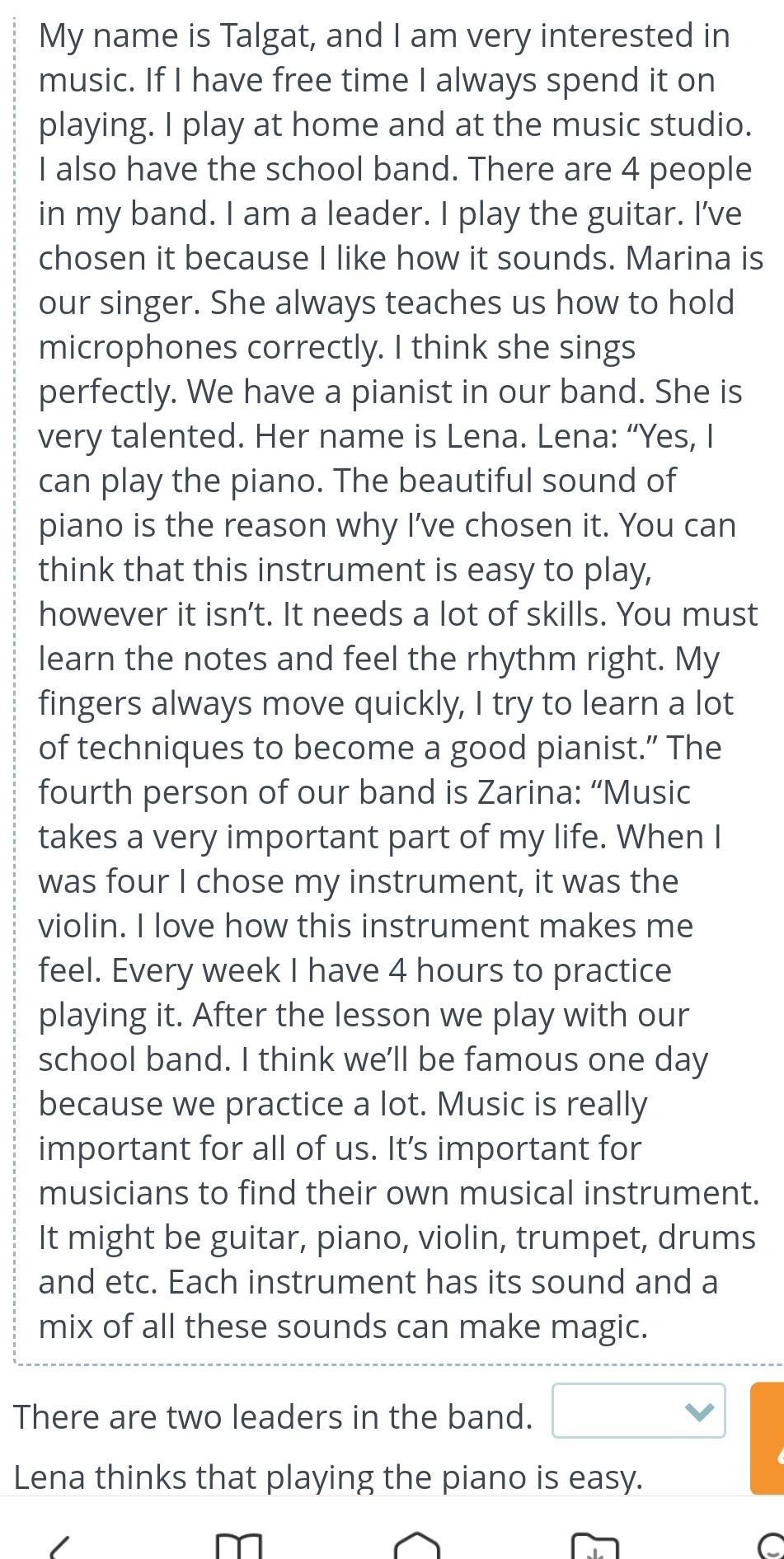Tap the orange button at the right edge

tap(768, 1438)
